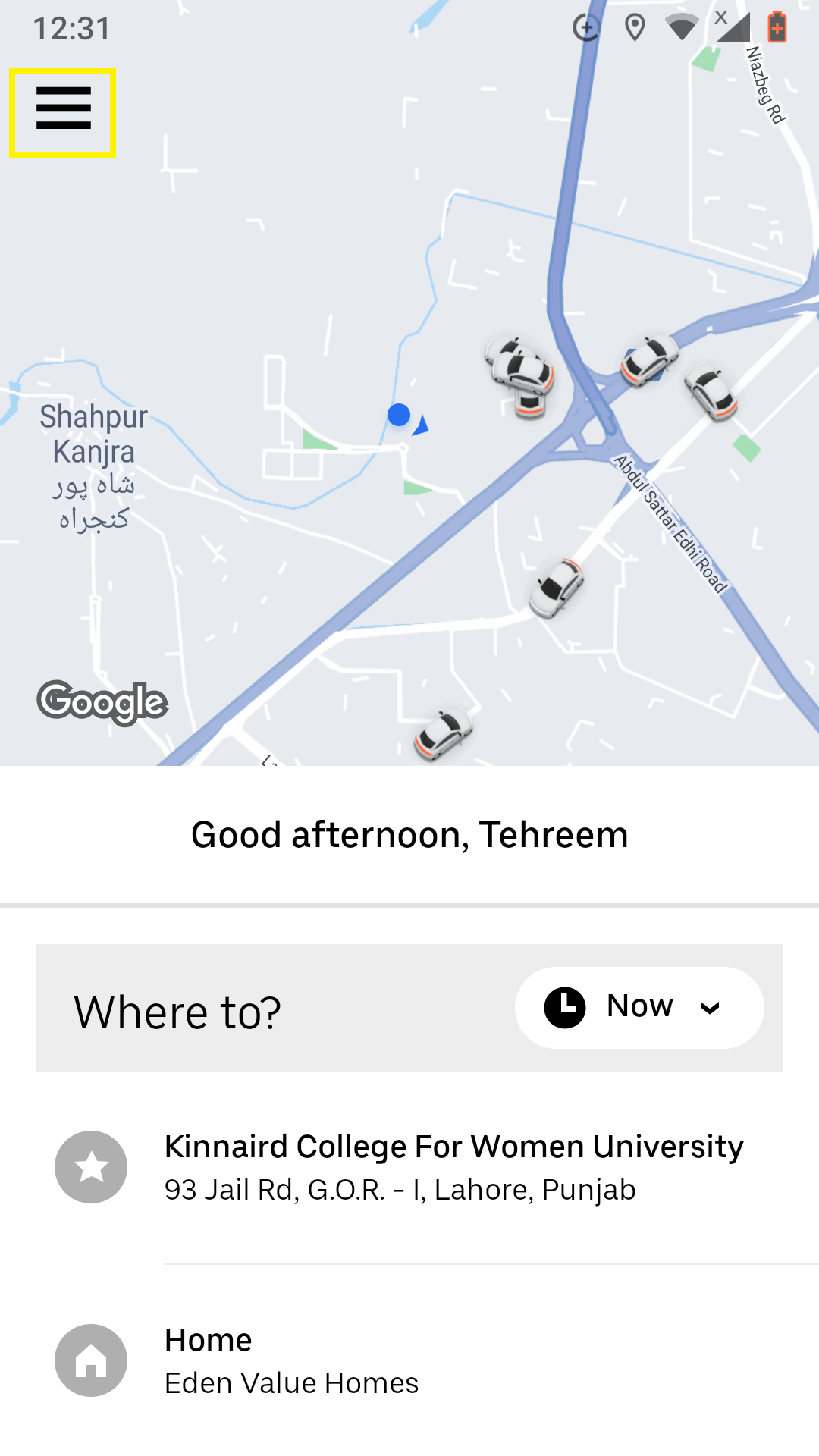
Task: Select Kinnaird College For Women University suggestion
Action: (x=454, y=1166)
